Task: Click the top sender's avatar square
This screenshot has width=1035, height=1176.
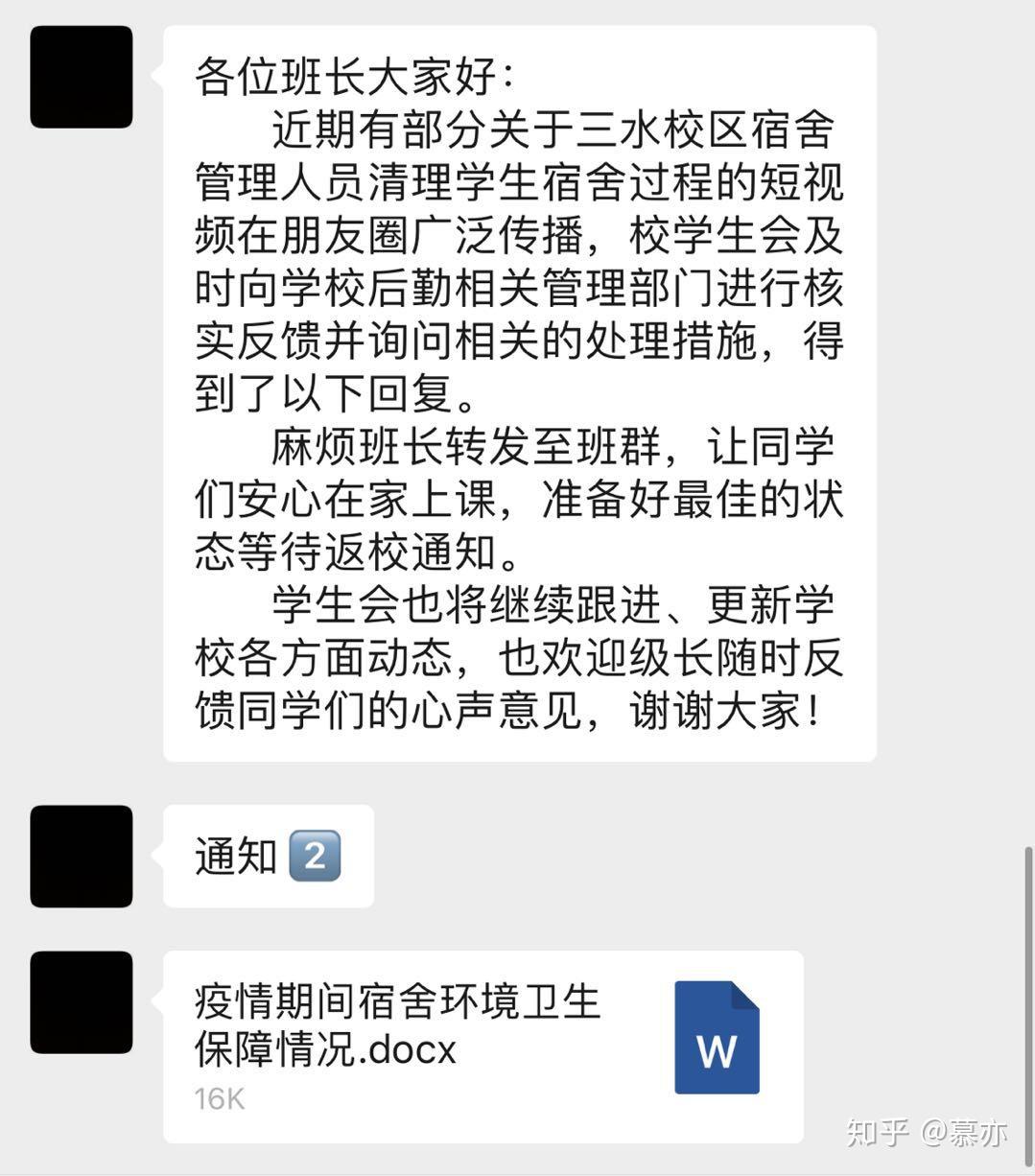Action: pyautogui.click(x=82, y=77)
